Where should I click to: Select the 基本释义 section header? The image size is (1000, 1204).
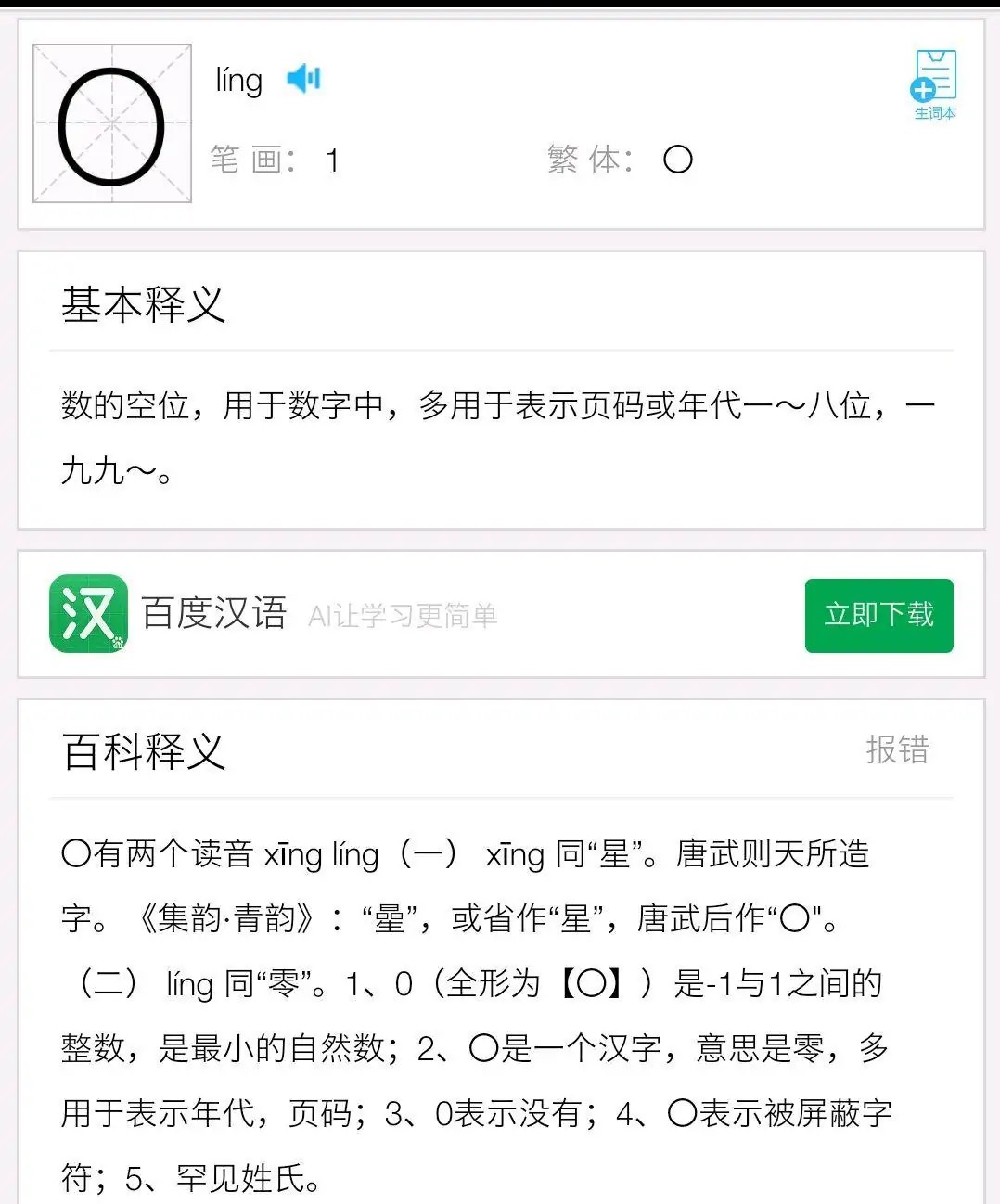(144, 304)
